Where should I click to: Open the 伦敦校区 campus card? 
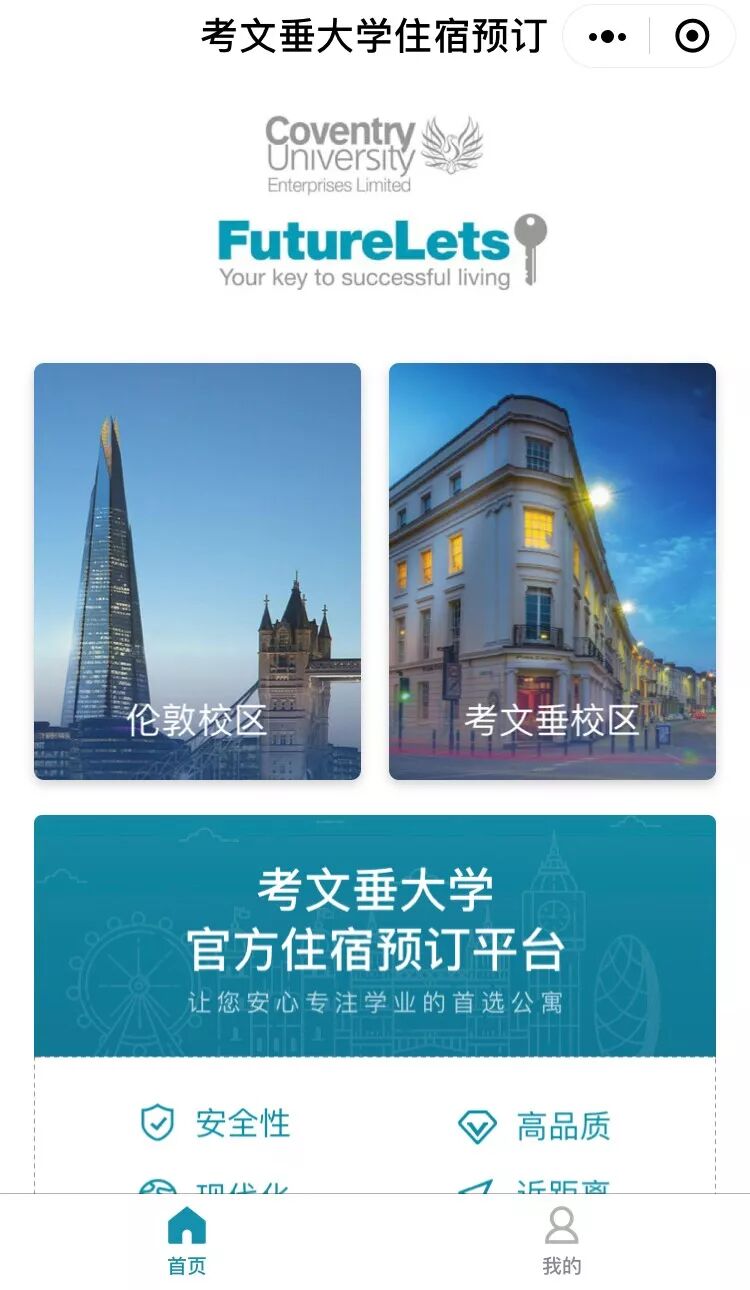tap(197, 571)
